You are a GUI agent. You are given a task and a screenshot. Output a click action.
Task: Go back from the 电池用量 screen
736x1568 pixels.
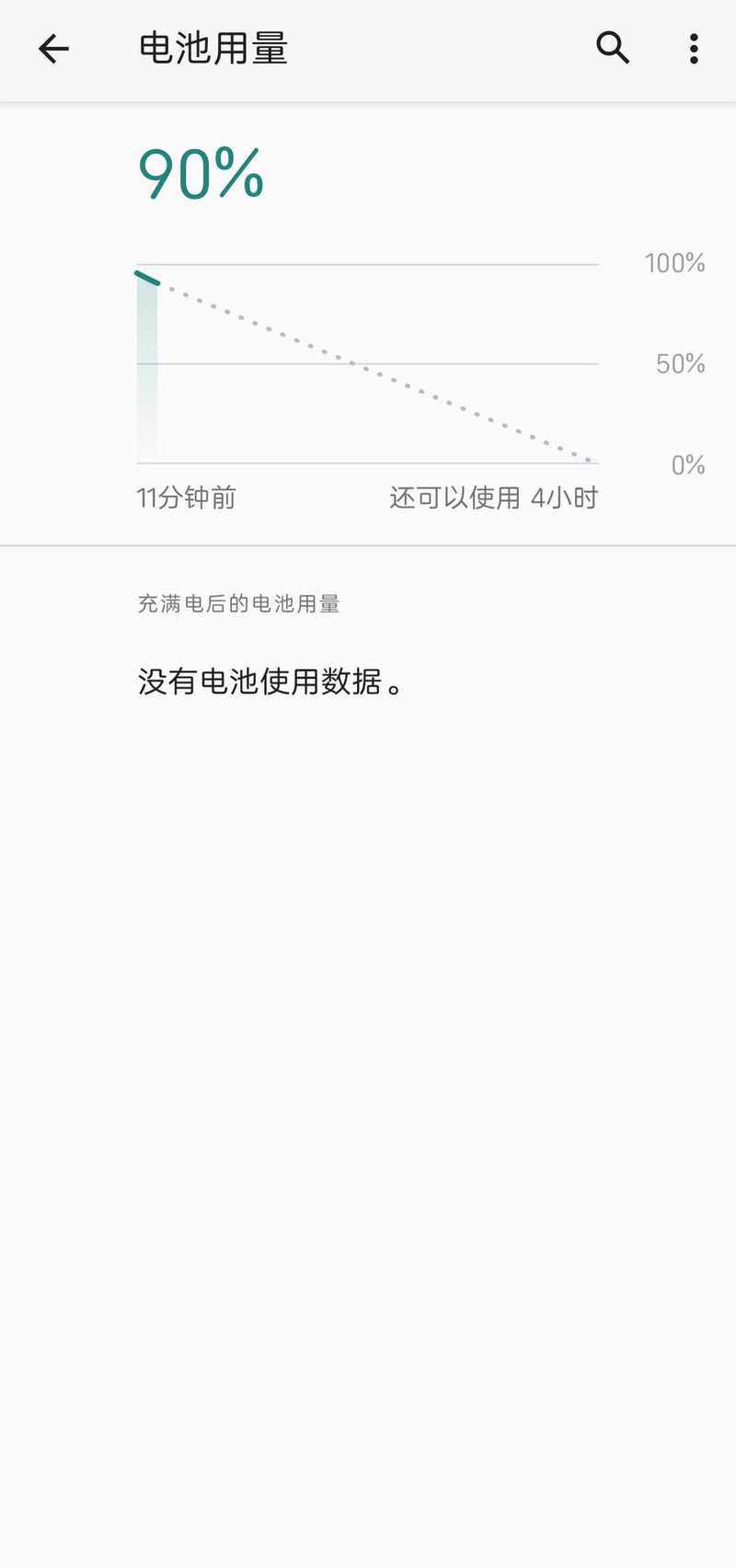[53, 49]
